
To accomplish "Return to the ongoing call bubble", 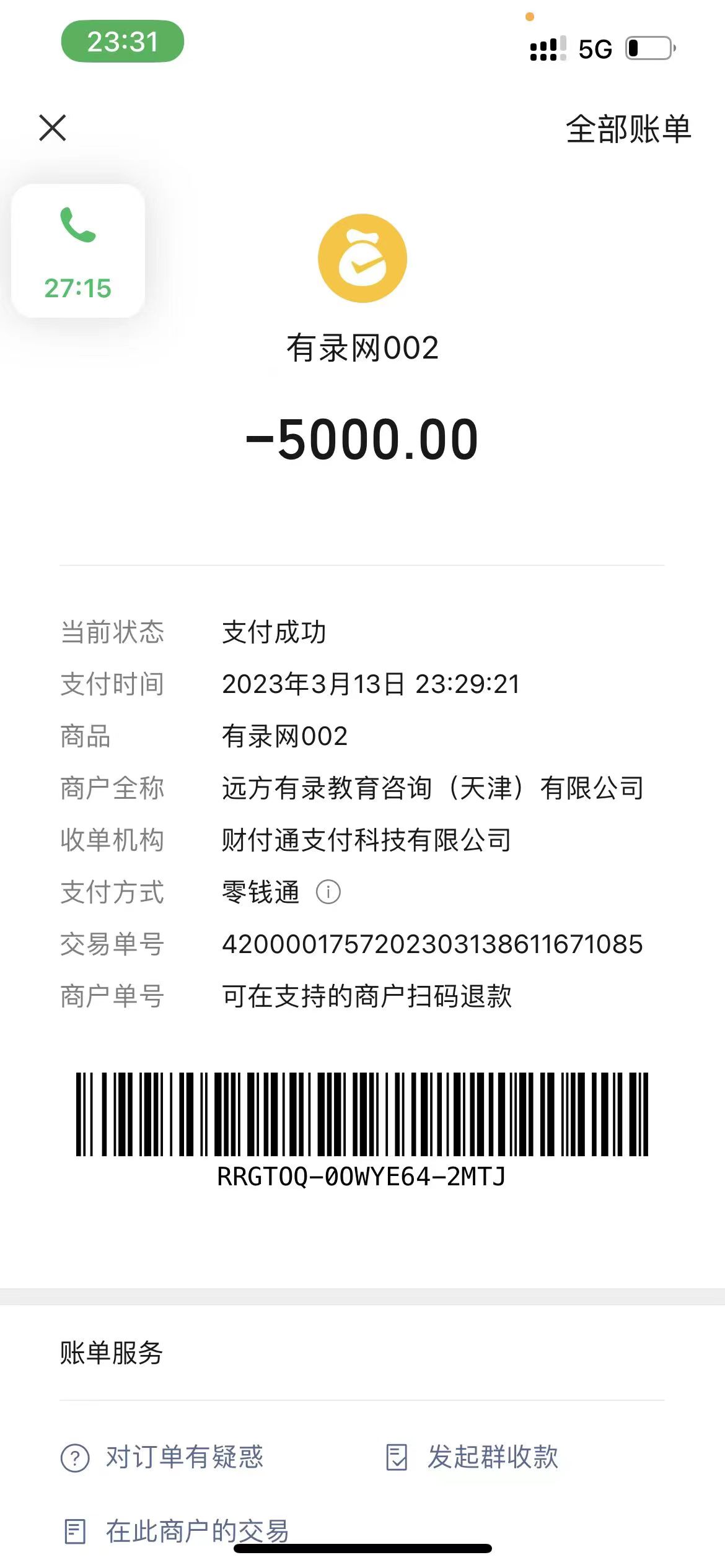I will (x=78, y=251).
